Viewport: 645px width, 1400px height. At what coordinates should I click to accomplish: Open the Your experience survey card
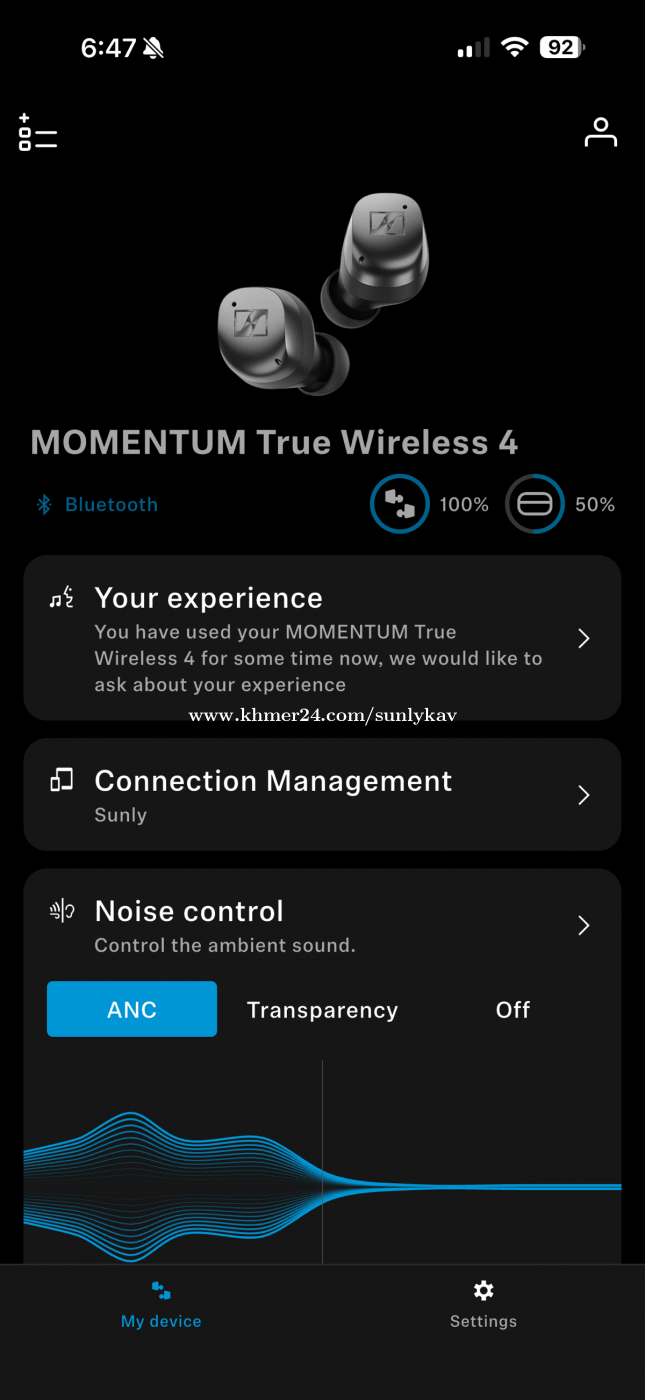pyautogui.click(x=322, y=638)
